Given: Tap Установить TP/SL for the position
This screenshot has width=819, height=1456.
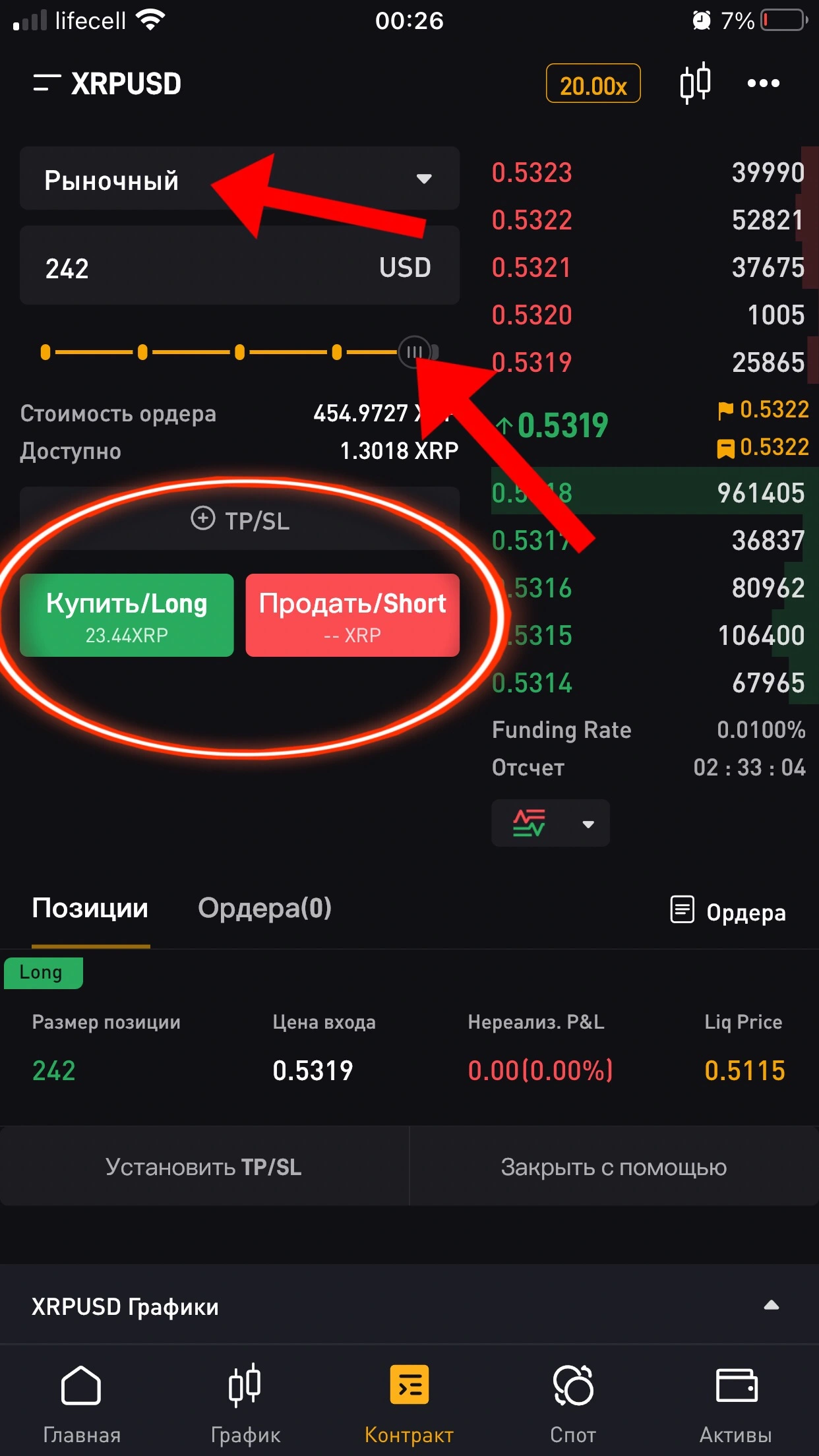Looking at the screenshot, I should tap(204, 1167).
